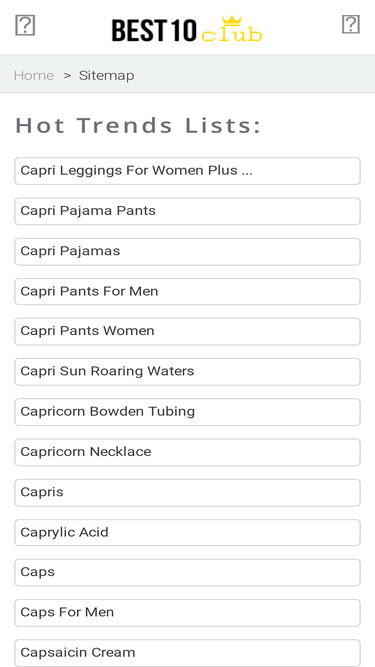This screenshot has height=667, width=375.
Task: Open the Capri Pajama Pants list
Action: click(188, 211)
